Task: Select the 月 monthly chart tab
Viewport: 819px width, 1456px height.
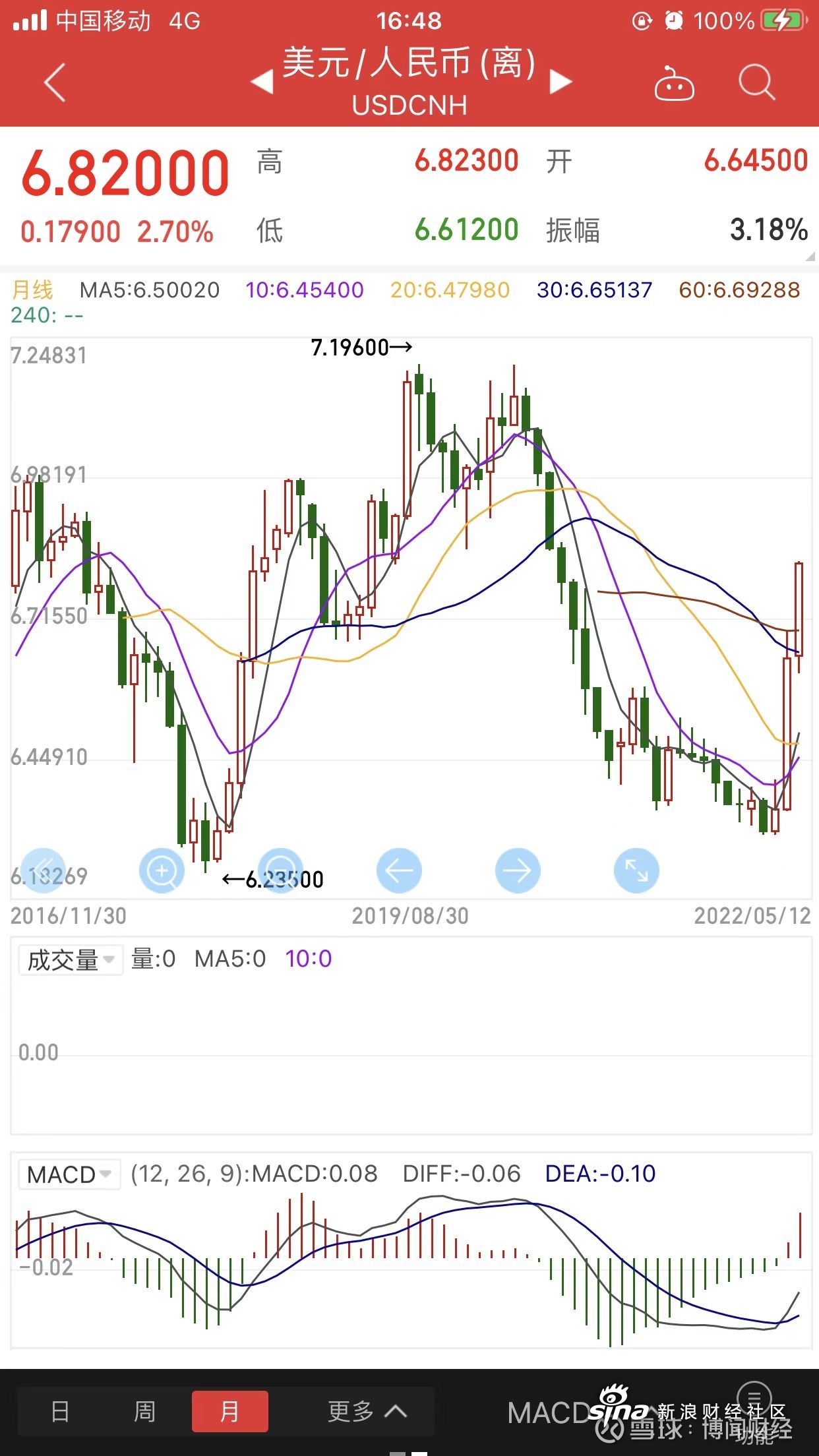Action: 229,1411
